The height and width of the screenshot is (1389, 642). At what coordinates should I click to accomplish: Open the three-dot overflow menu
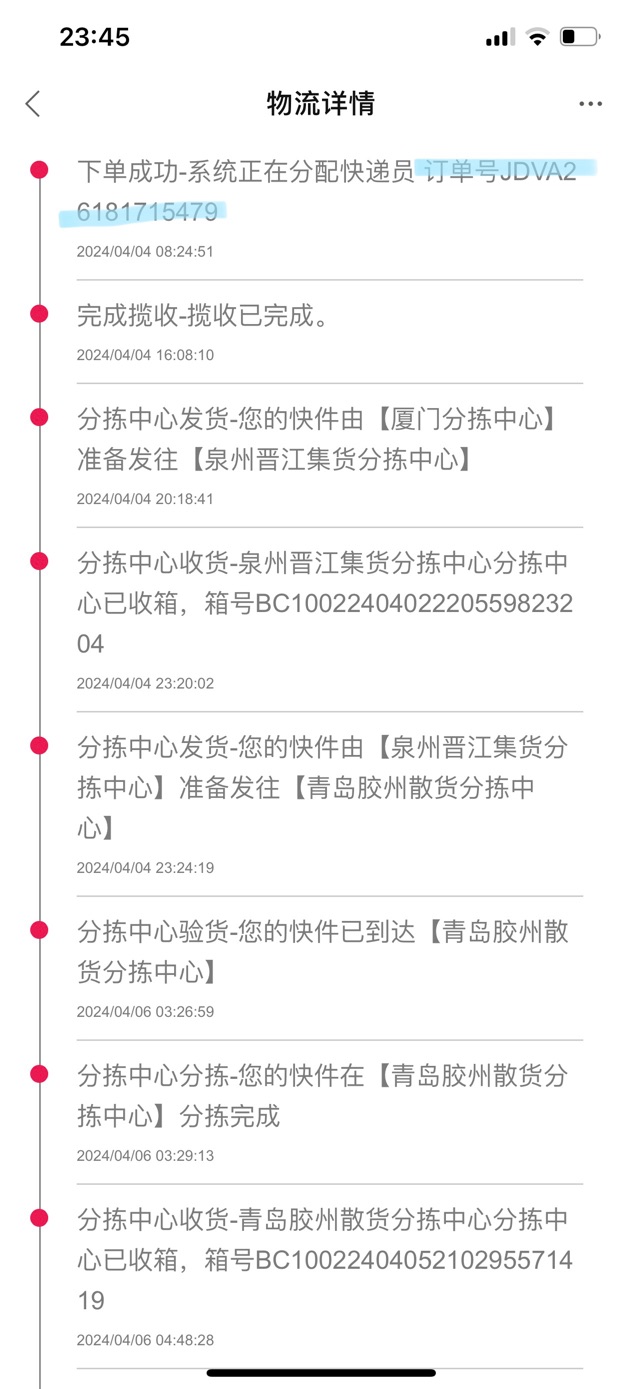click(x=590, y=104)
